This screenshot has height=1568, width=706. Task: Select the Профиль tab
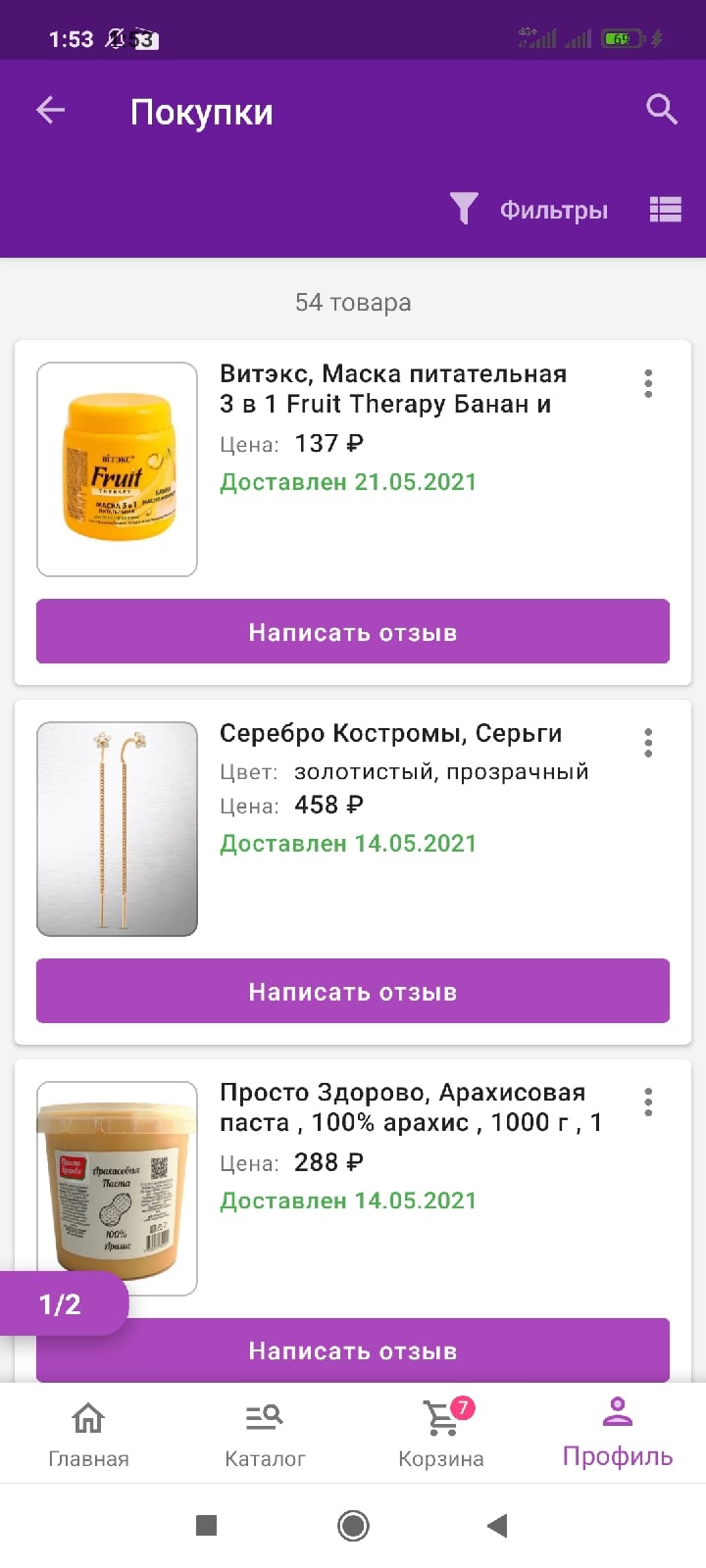coord(618,1434)
